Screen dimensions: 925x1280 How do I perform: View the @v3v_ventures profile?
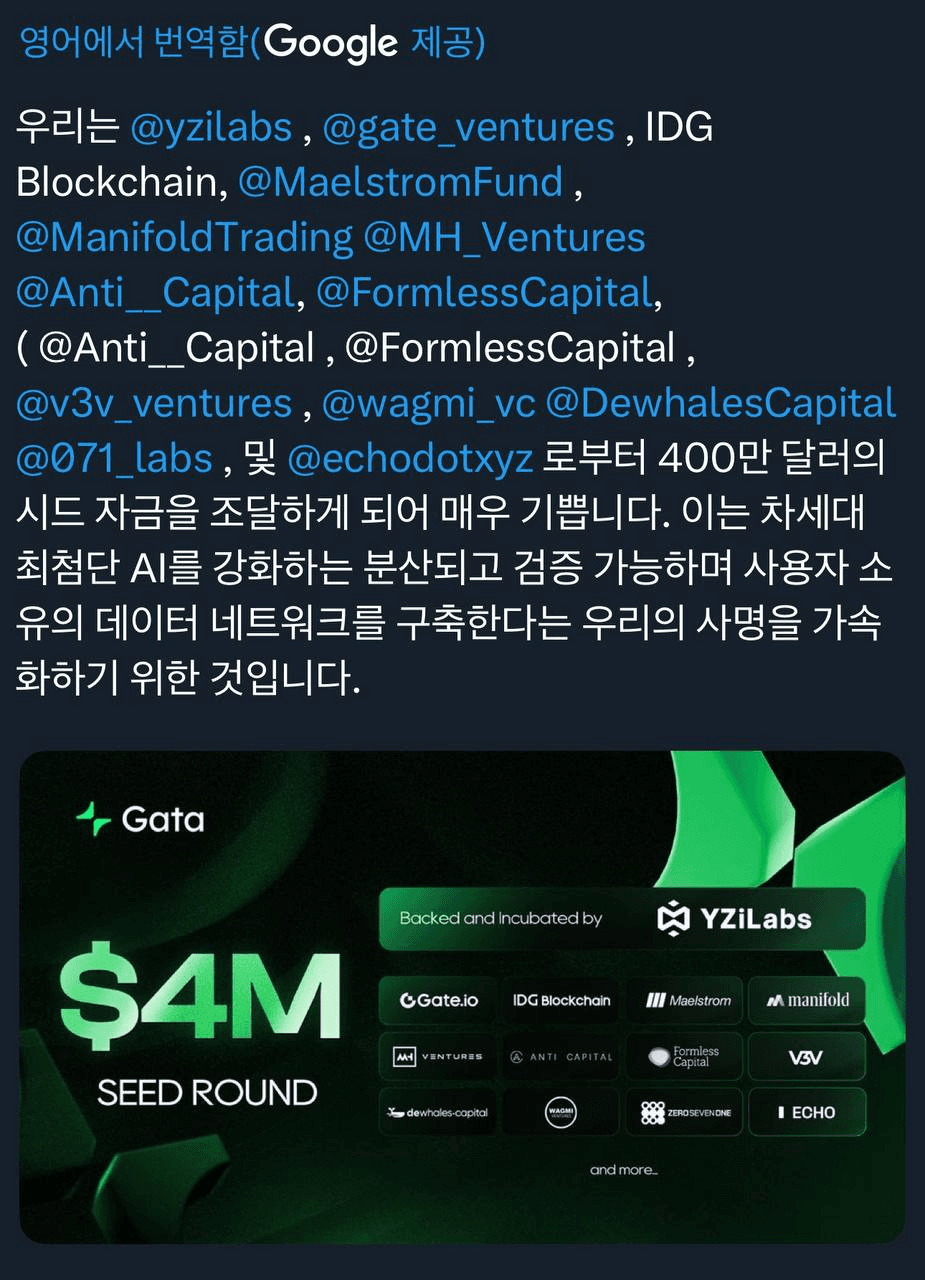[x=154, y=404]
